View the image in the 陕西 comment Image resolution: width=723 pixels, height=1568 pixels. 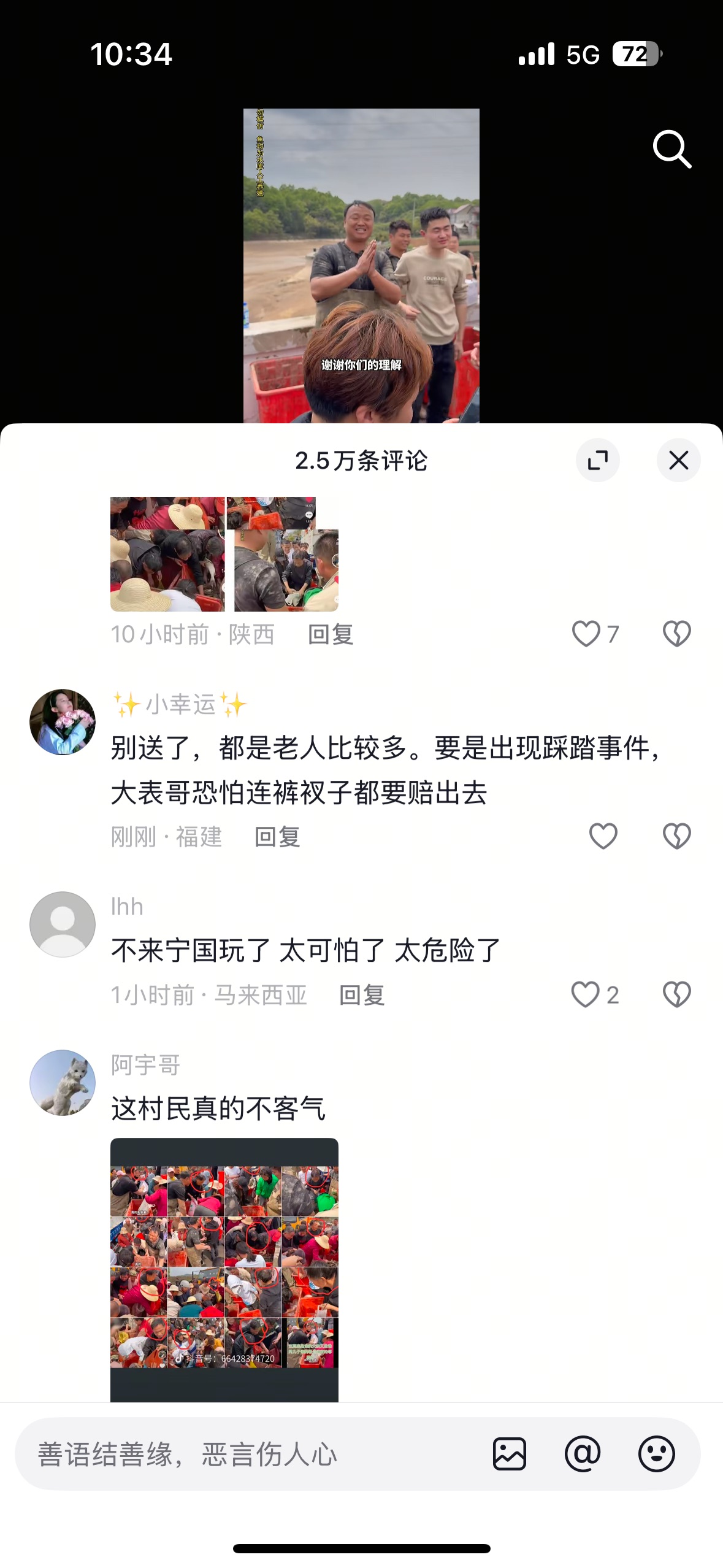coord(224,554)
